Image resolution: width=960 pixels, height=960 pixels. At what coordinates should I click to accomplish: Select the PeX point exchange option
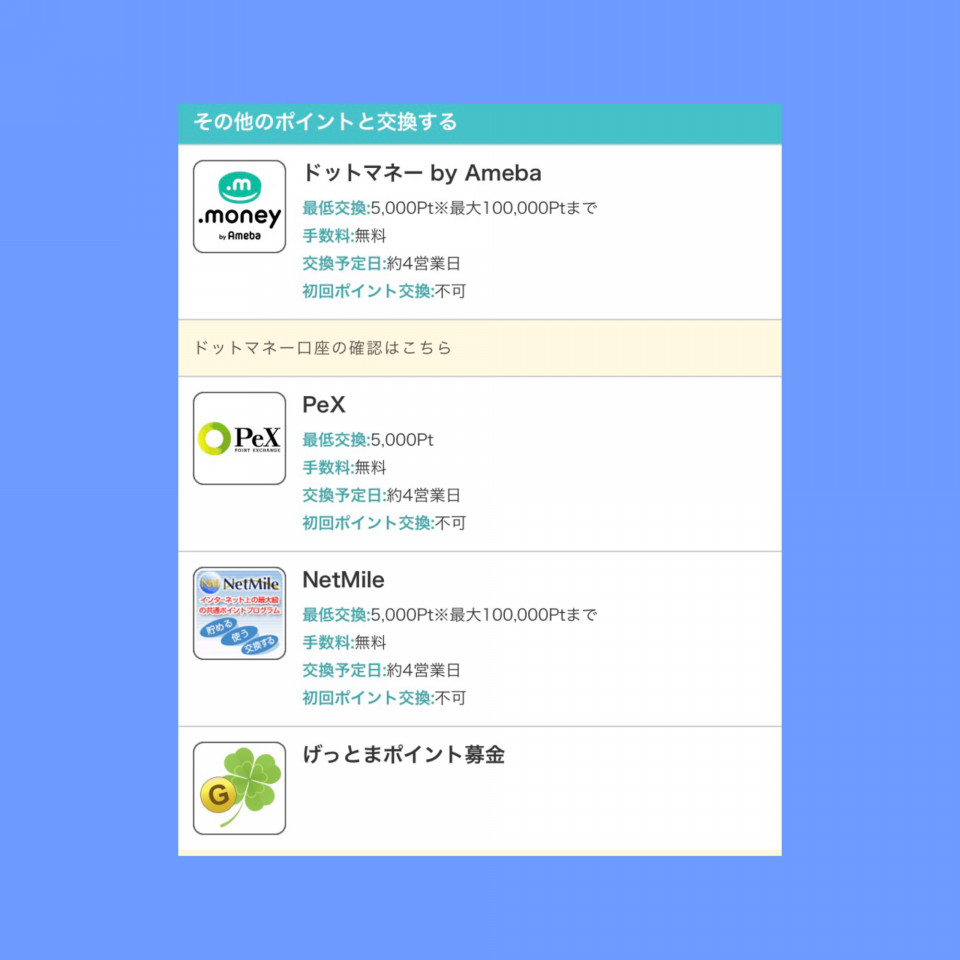324,405
